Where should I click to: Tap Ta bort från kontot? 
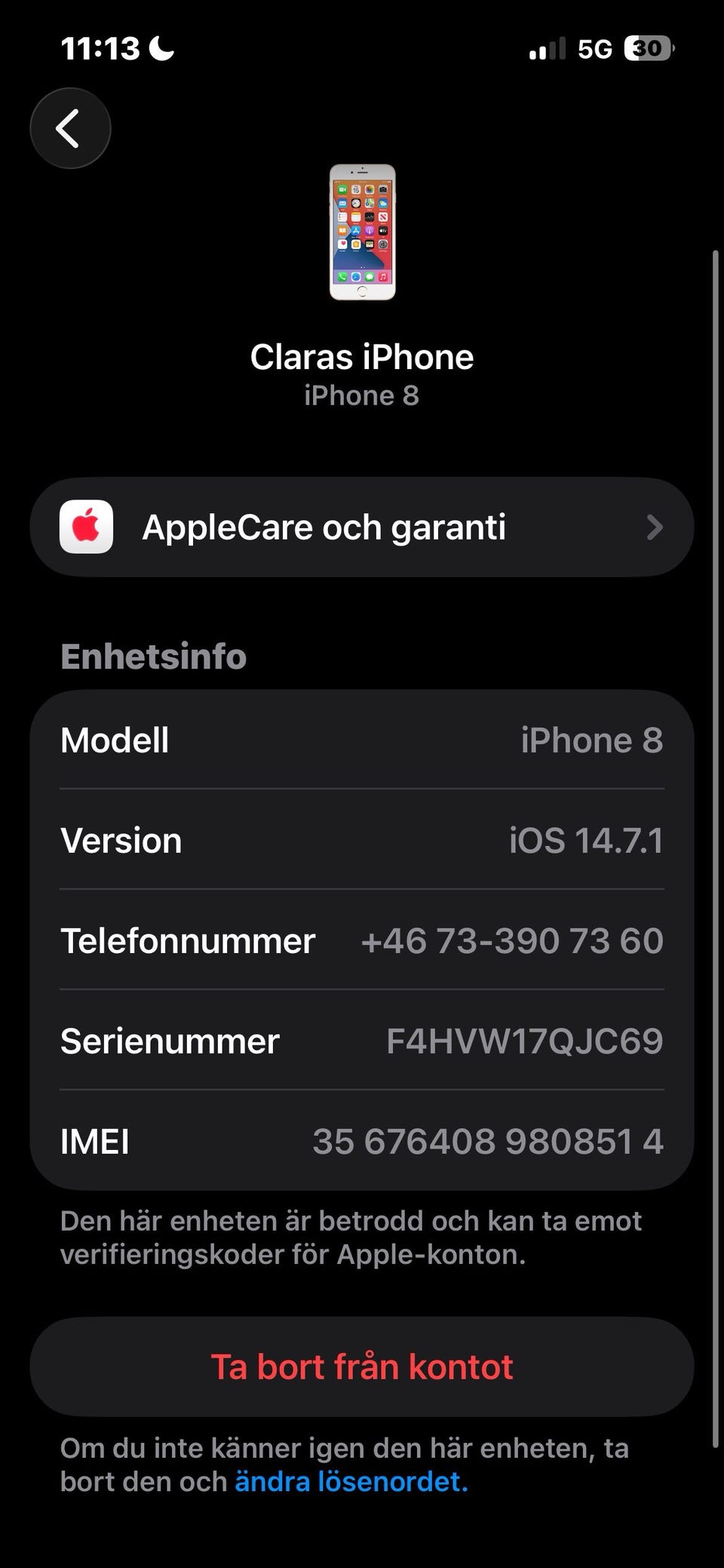[x=362, y=1367]
